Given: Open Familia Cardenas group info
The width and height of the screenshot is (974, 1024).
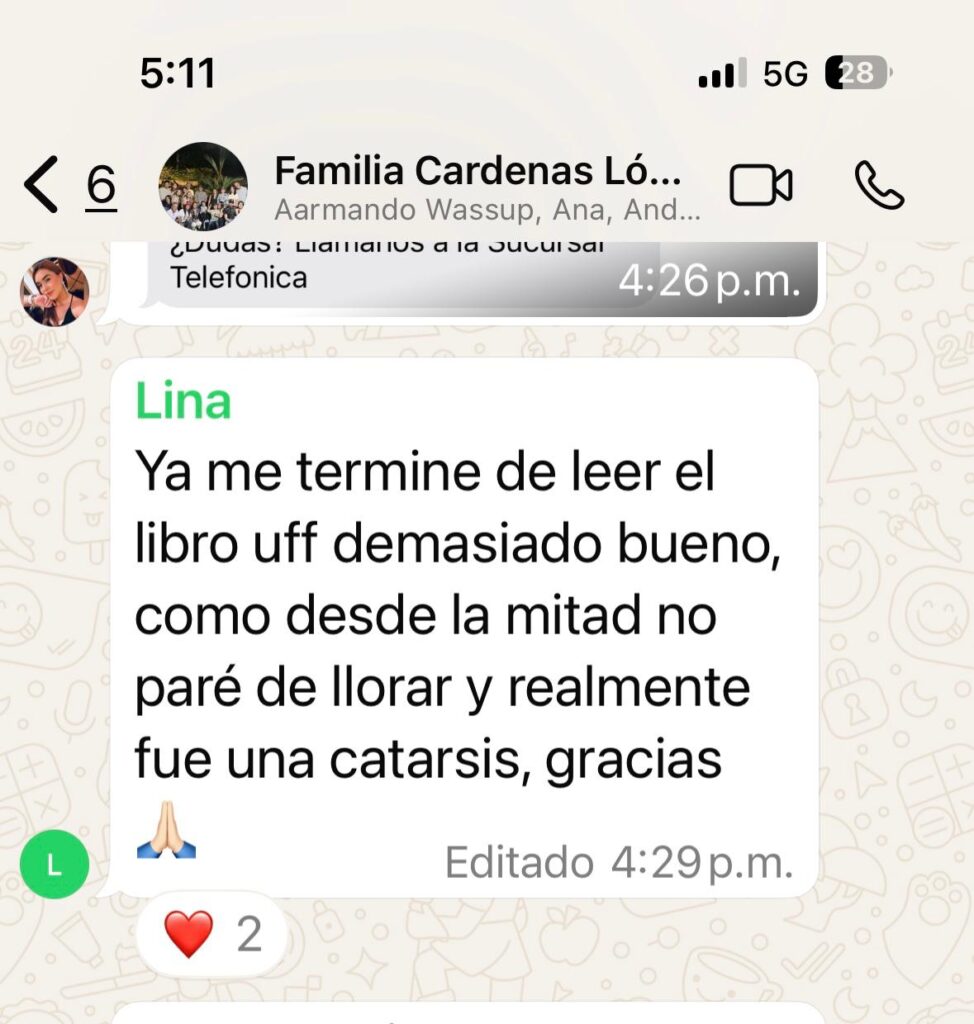Looking at the screenshot, I should click(x=478, y=186).
